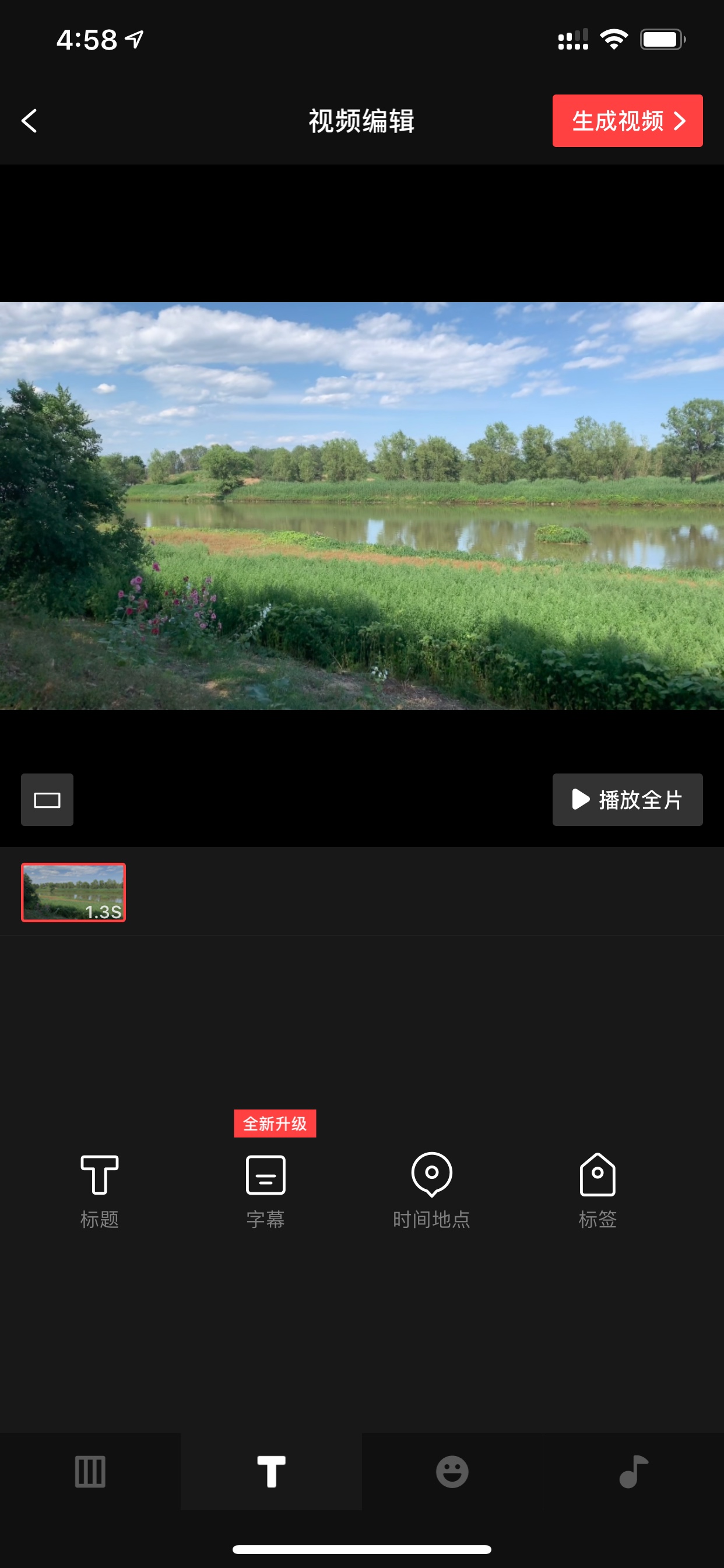
Task: Play the full video with 播放全片
Action: pyautogui.click(x=627, y=800)
